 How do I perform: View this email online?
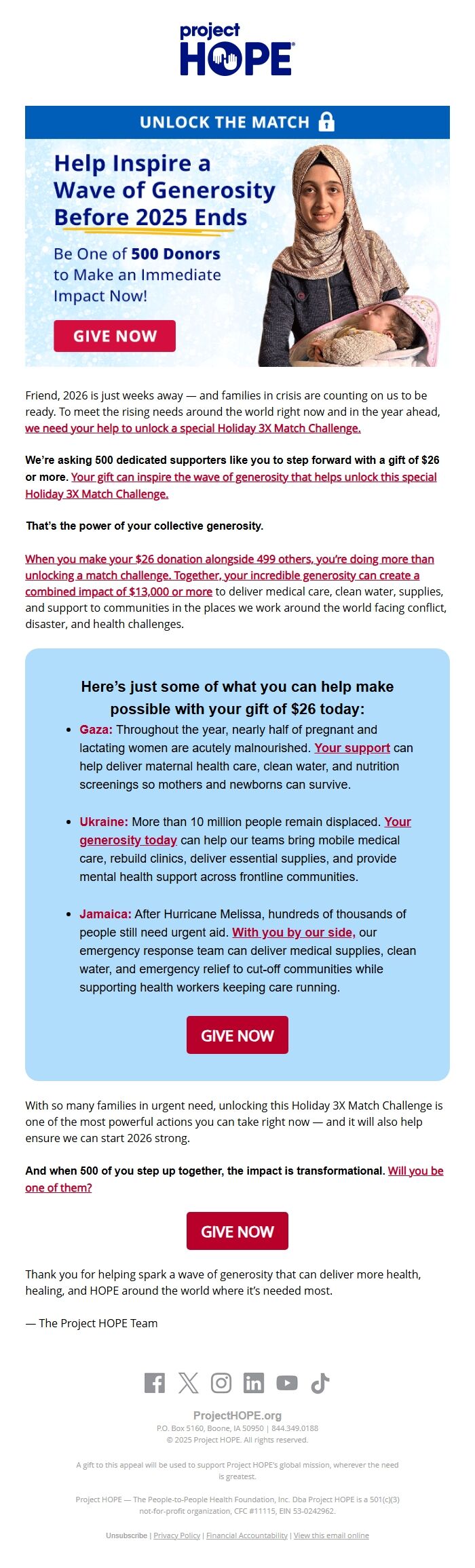pos(331,1535)
